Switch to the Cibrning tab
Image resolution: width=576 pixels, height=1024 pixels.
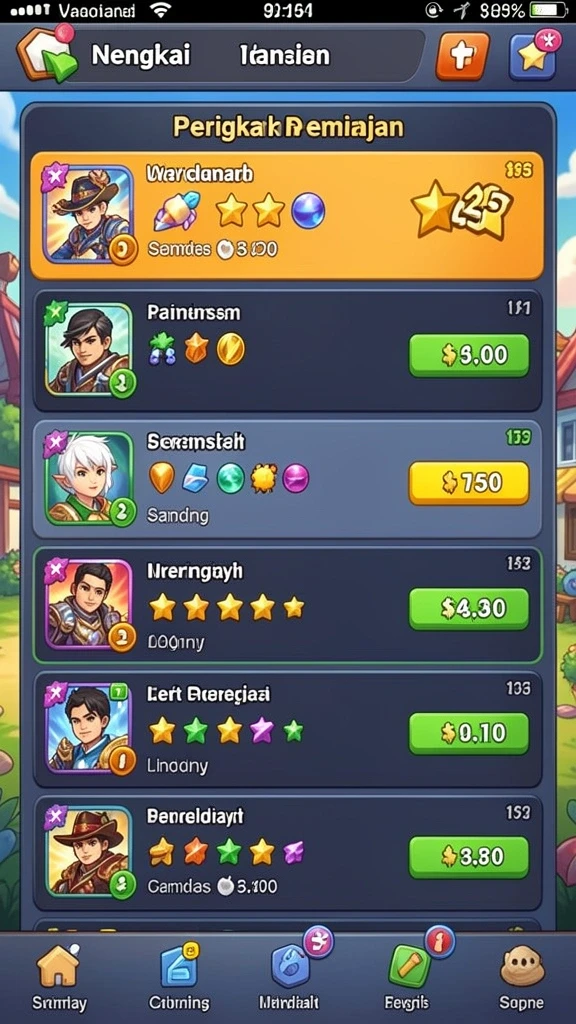179,978
